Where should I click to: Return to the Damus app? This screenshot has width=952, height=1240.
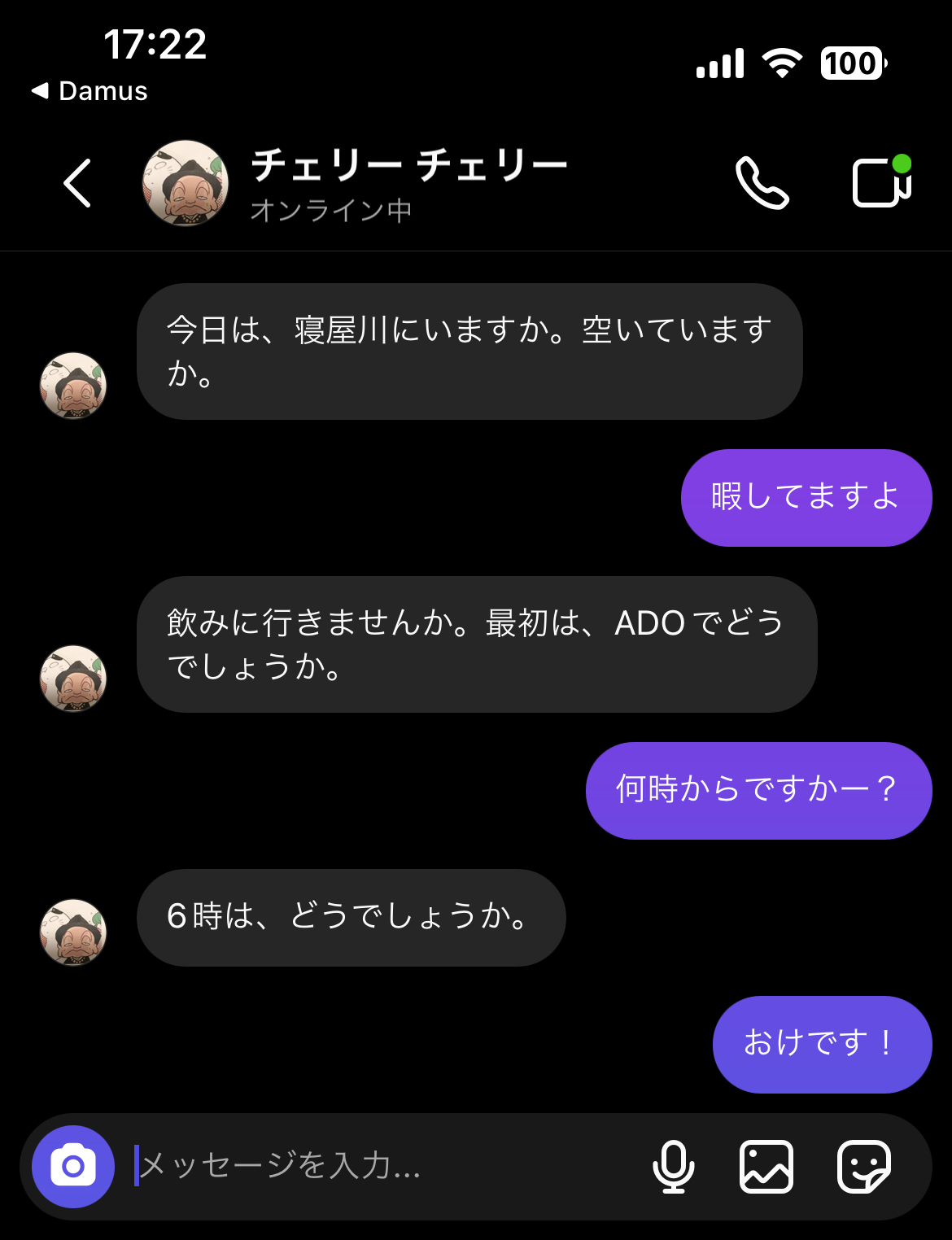click(x=90, y=91)
